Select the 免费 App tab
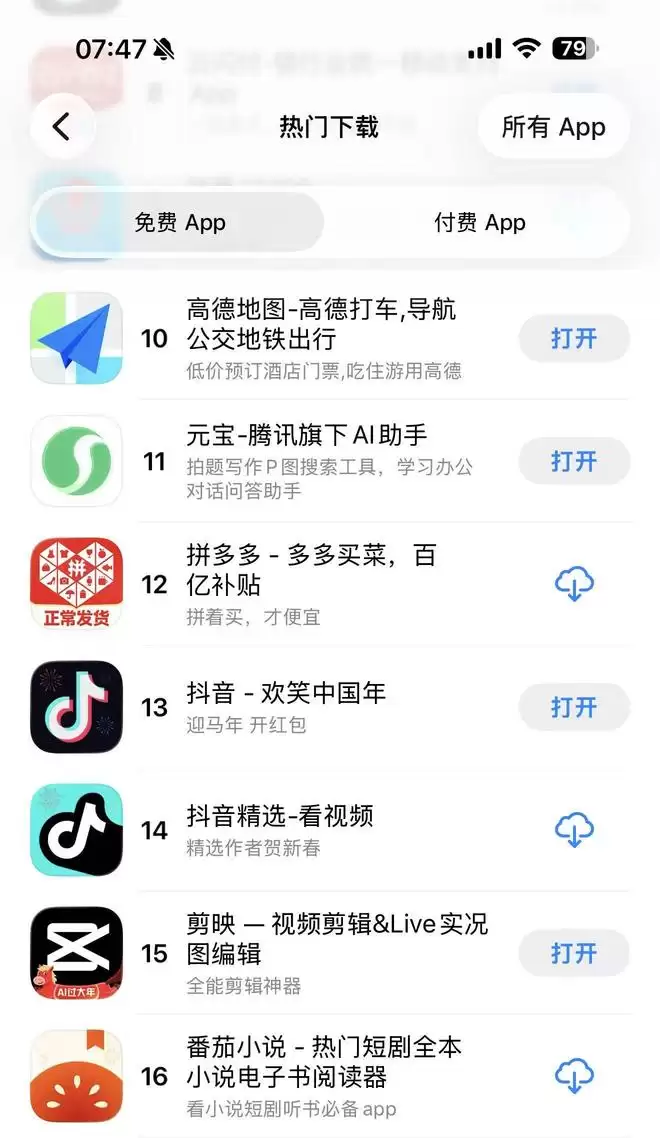 coord(180,222)
